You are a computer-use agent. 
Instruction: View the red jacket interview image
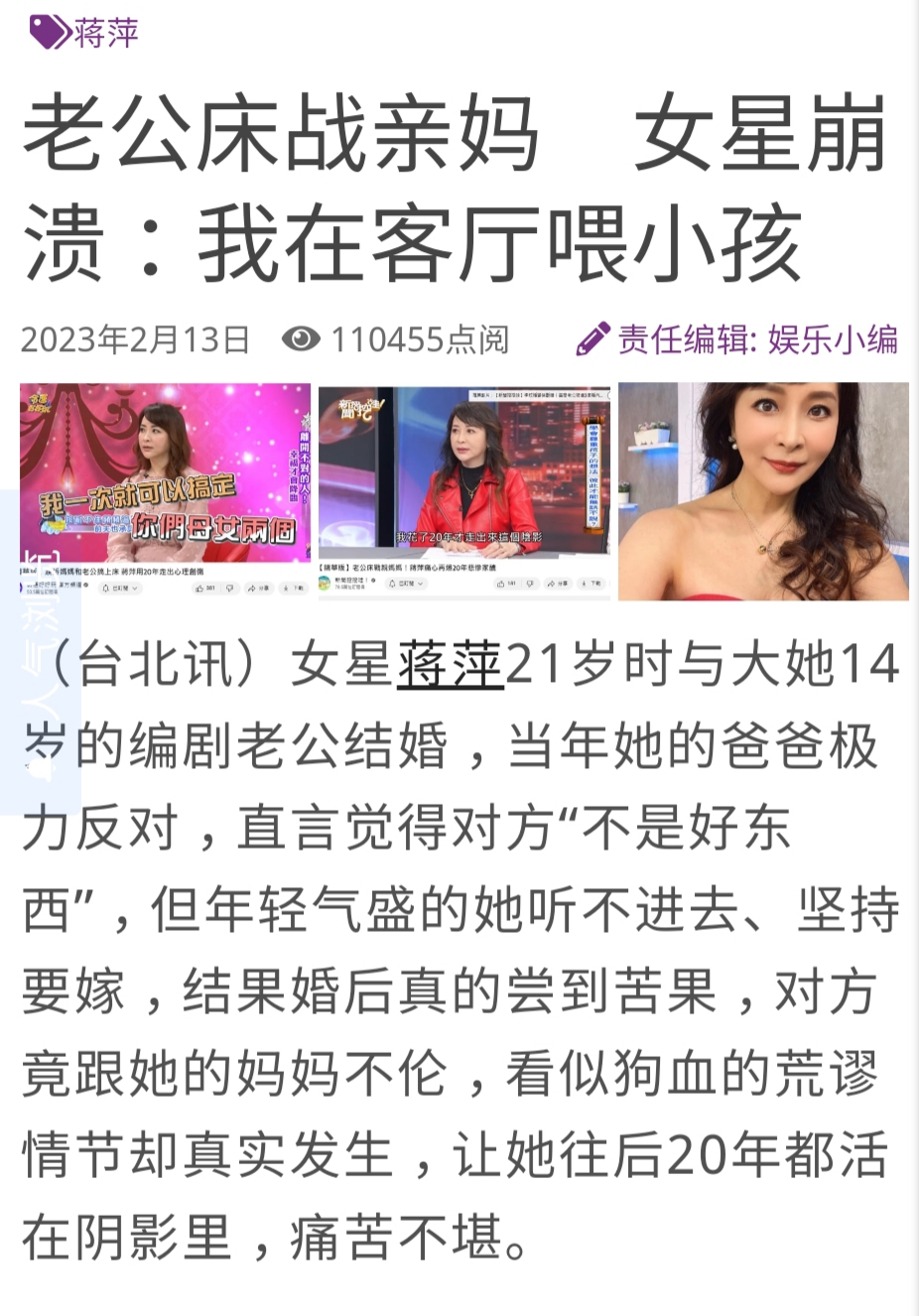pyautogui.click(x=464, y=490)
